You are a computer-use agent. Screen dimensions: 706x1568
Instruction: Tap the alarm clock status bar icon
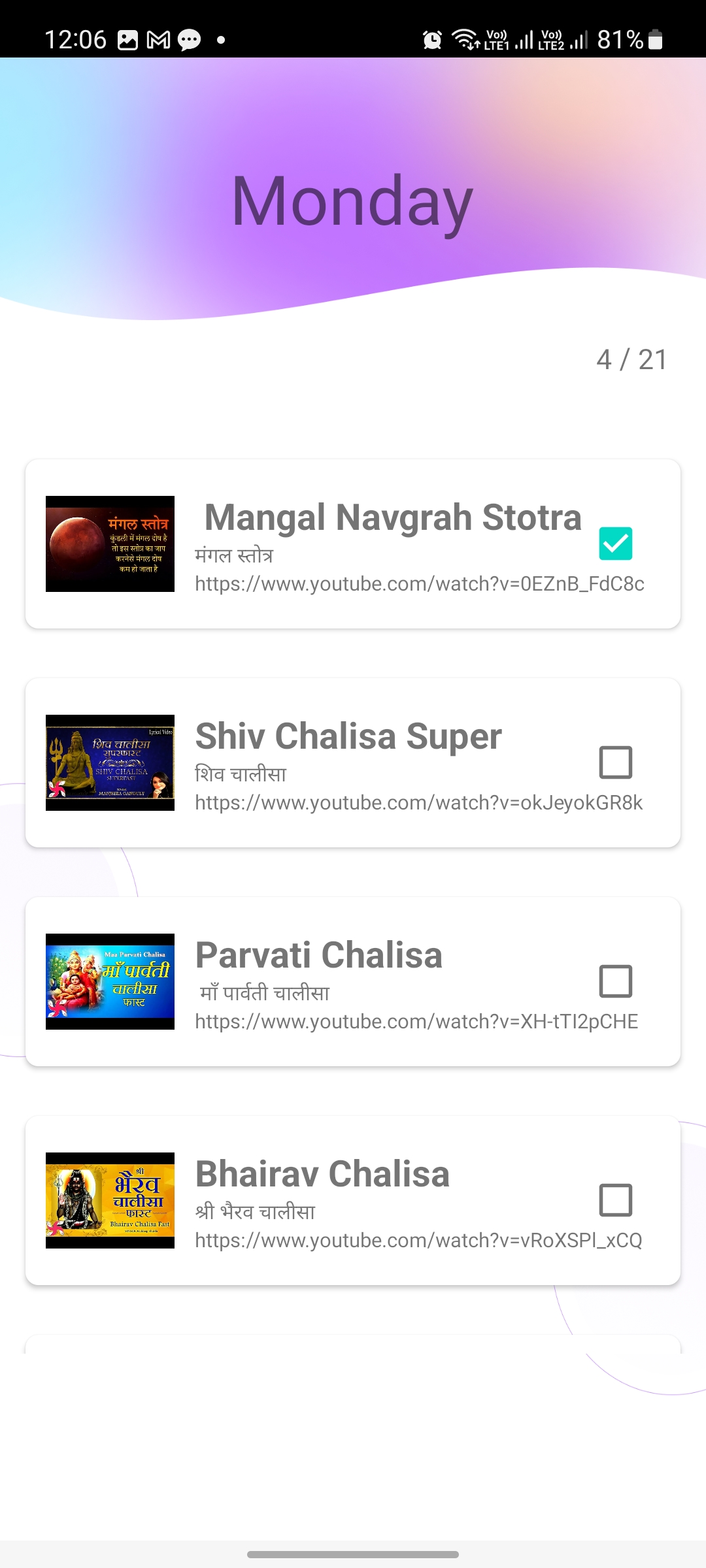pos(431,40)
